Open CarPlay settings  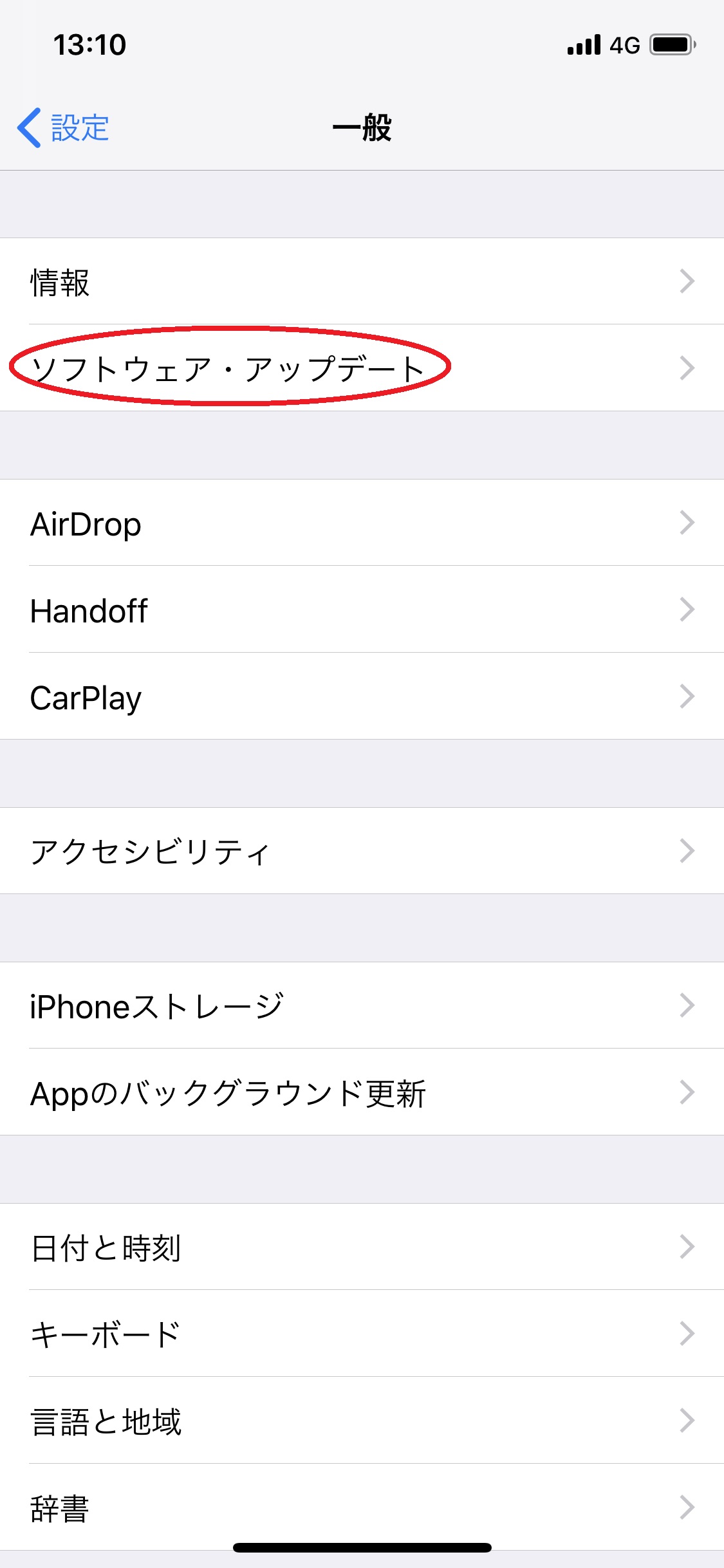tap(362, 696)
